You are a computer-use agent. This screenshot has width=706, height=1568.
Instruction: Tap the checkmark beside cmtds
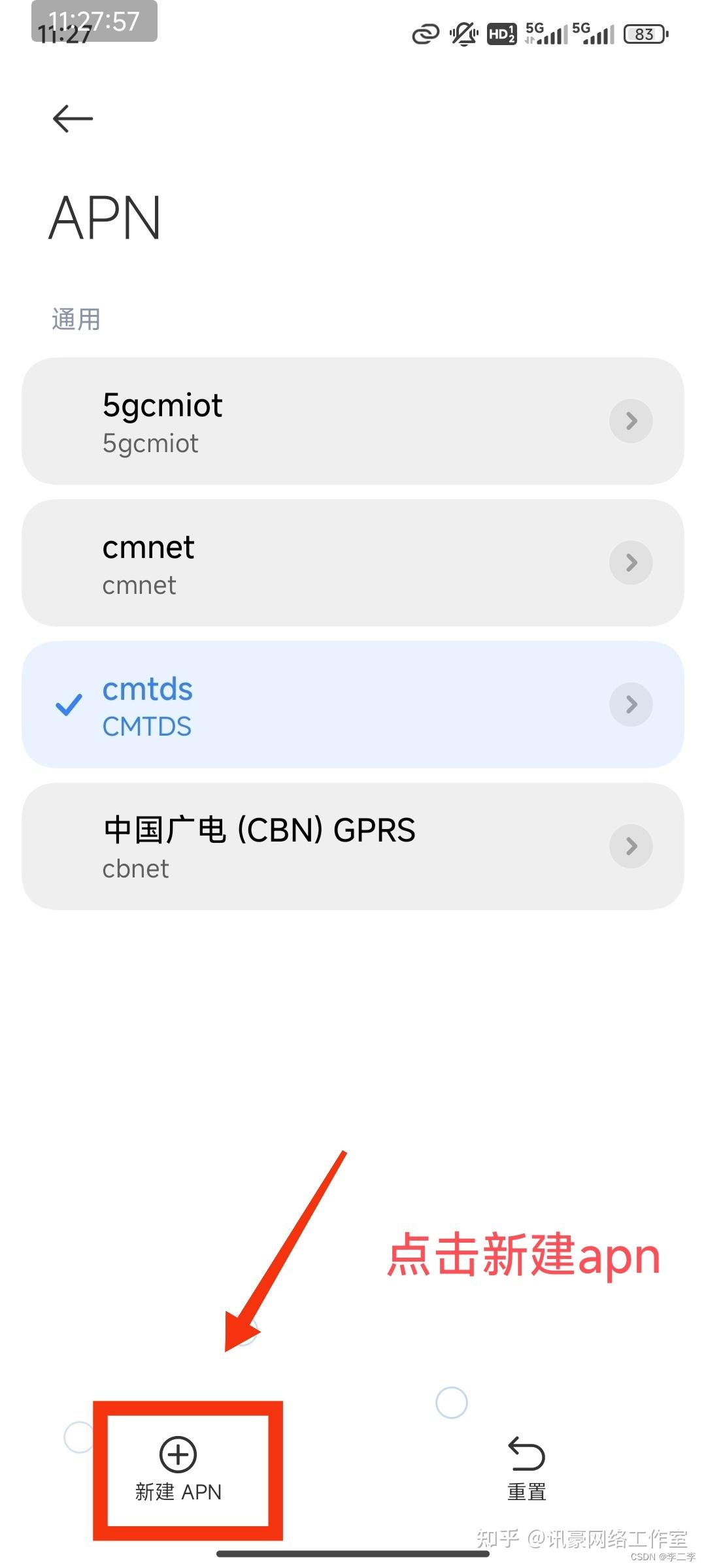[69, 706]
